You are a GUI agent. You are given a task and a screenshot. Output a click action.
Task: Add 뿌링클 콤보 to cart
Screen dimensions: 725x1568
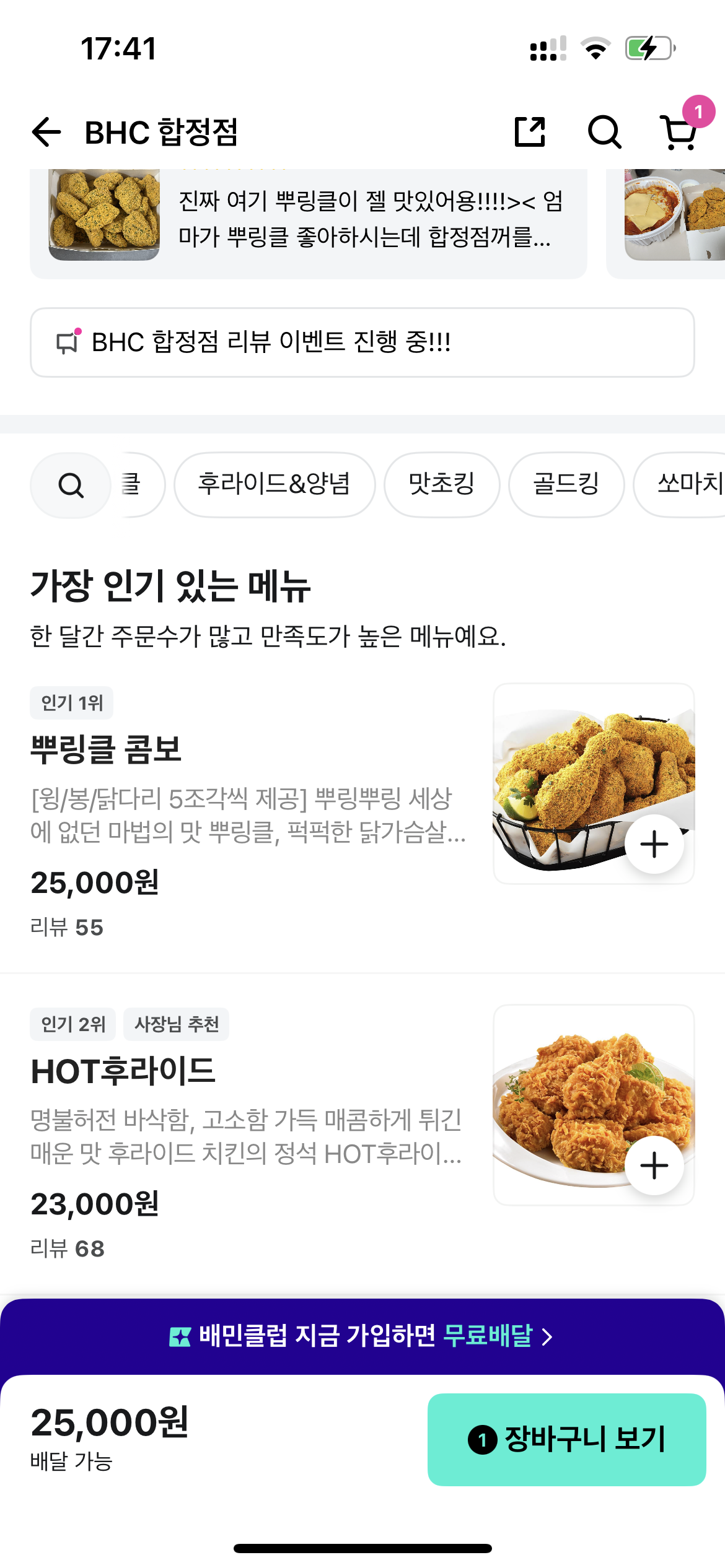[x=654, y=844]
